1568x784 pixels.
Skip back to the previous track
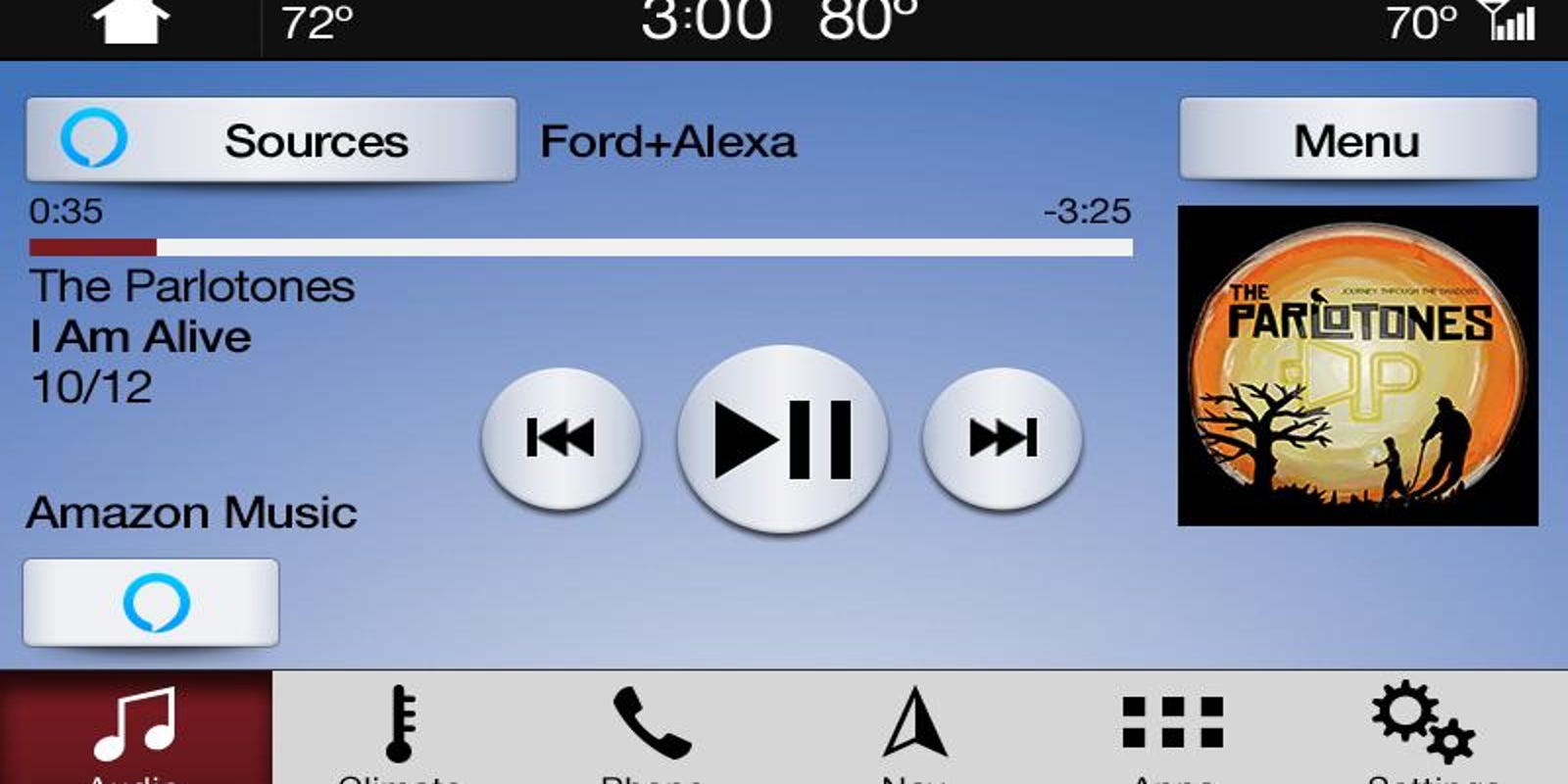561,438
